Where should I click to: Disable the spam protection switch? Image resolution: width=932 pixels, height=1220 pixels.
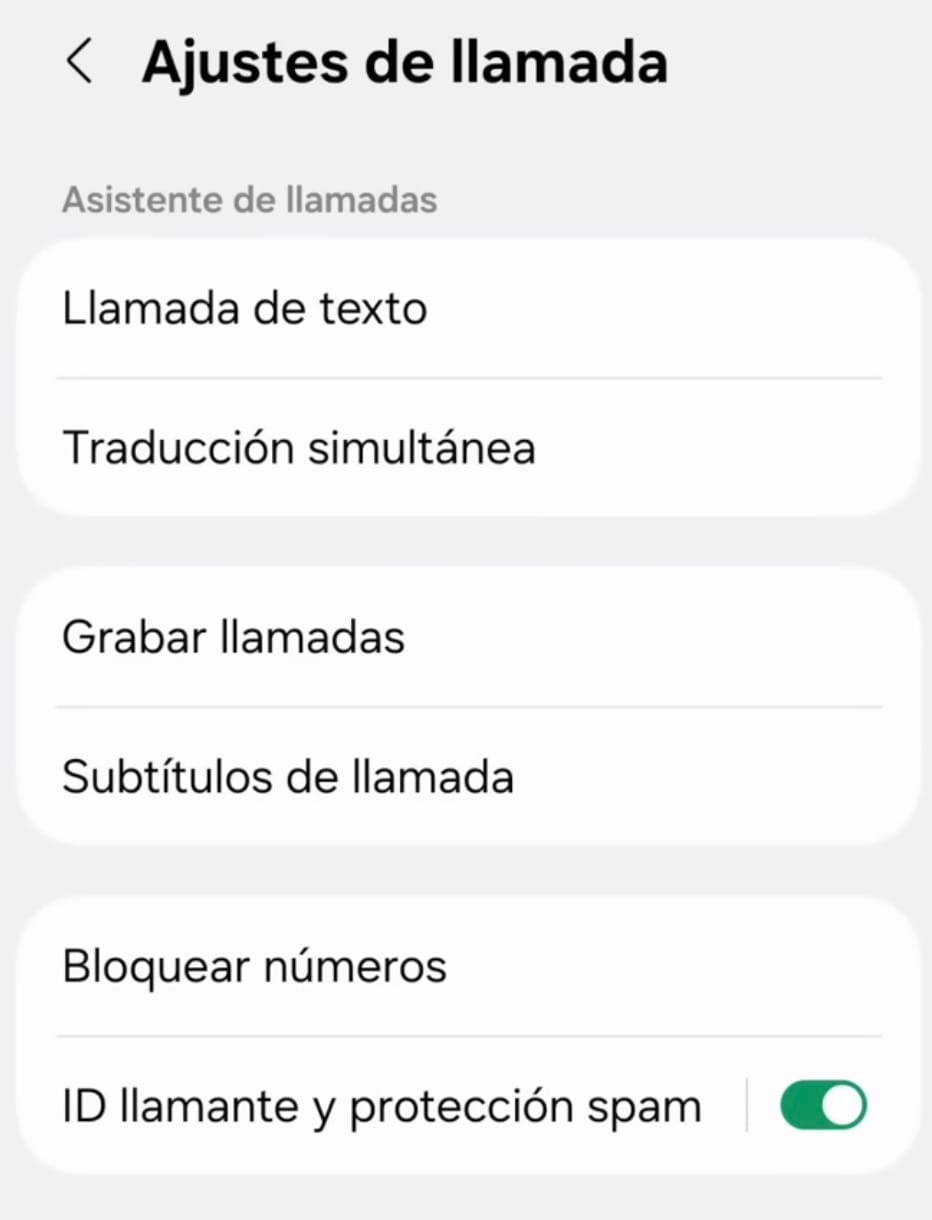coord(823,1105)
